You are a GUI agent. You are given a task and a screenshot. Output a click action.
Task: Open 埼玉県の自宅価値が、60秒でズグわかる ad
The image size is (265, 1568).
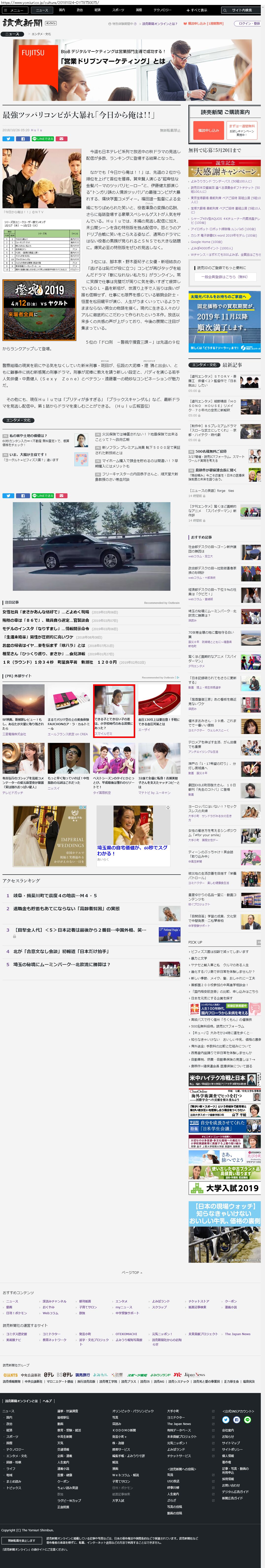pyautogui.click(x=132, y=850)
